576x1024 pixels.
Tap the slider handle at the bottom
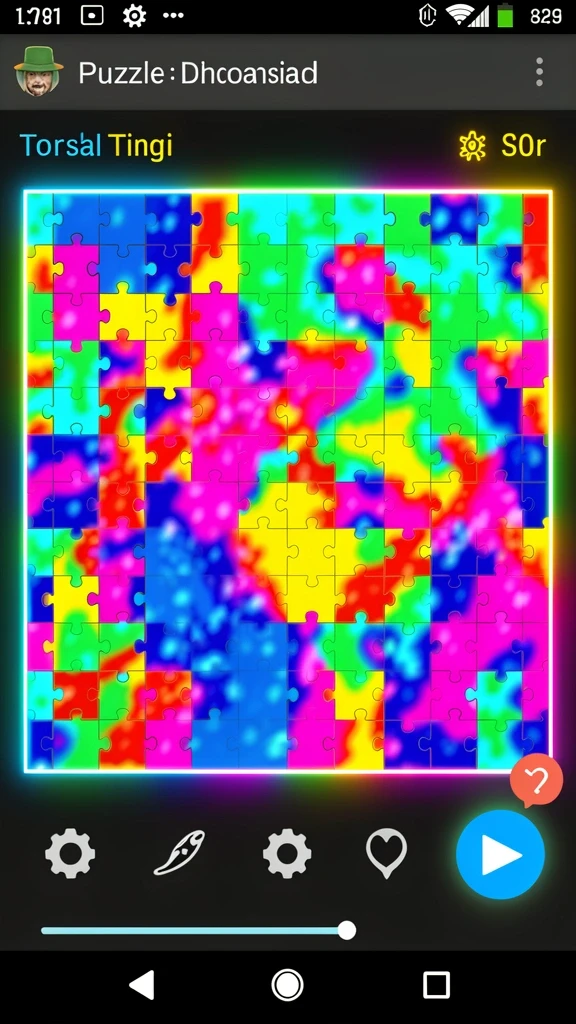347,930
